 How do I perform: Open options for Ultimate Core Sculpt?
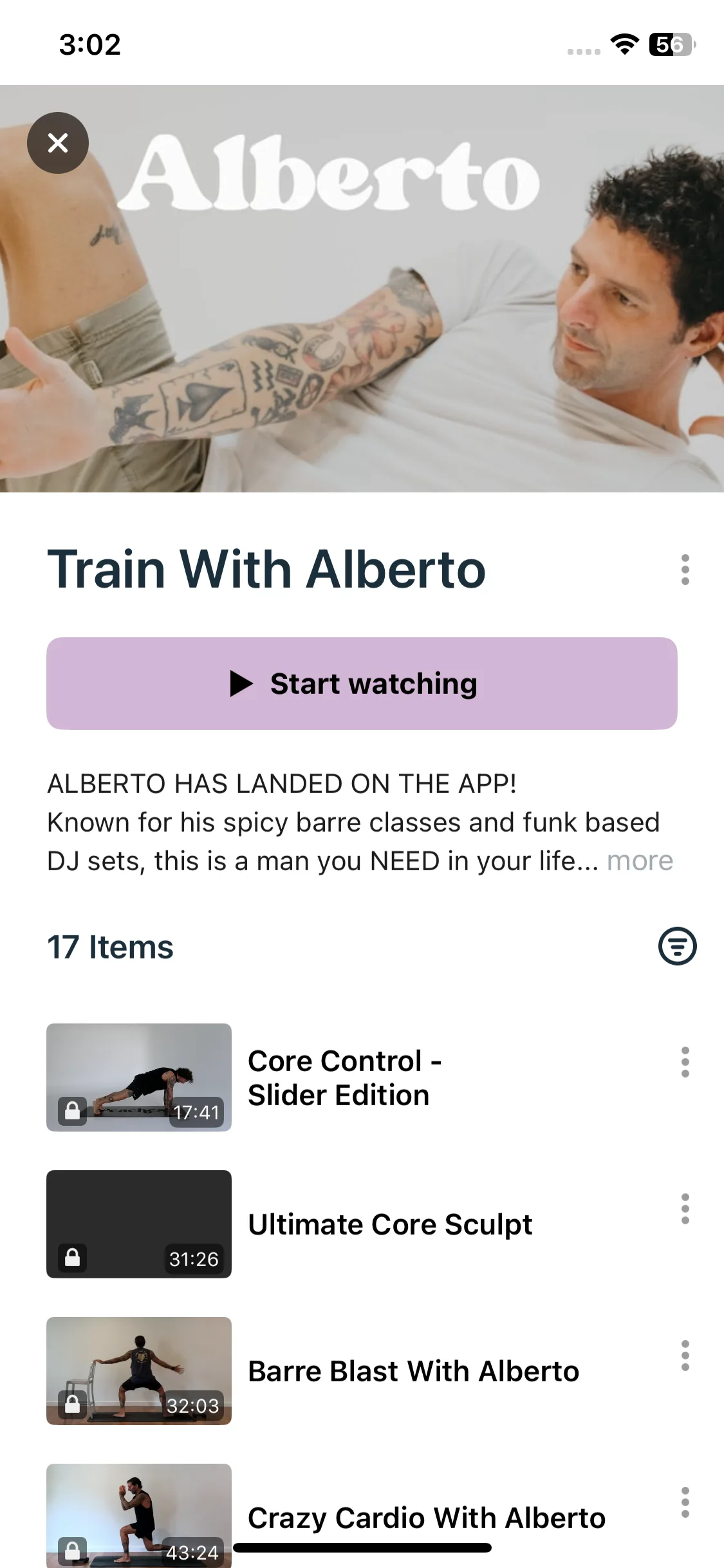(x=685, y=1209)
